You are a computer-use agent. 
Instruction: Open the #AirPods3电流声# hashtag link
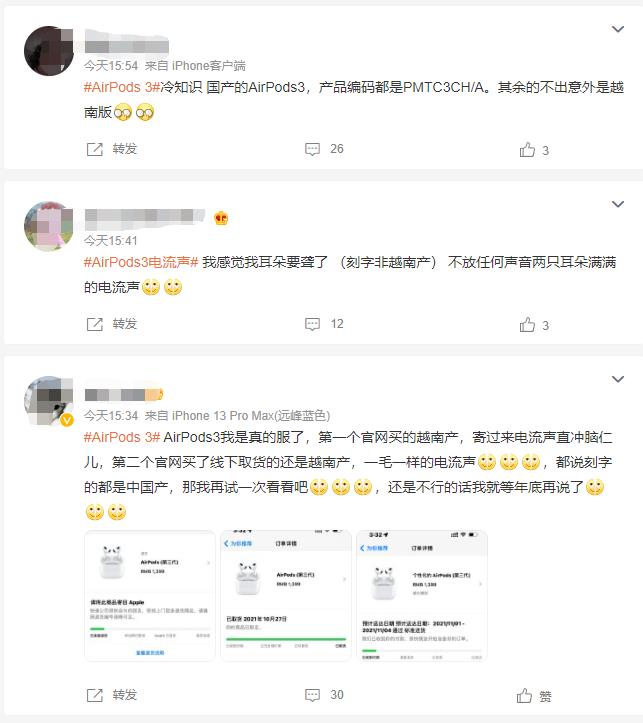[140, 262]
